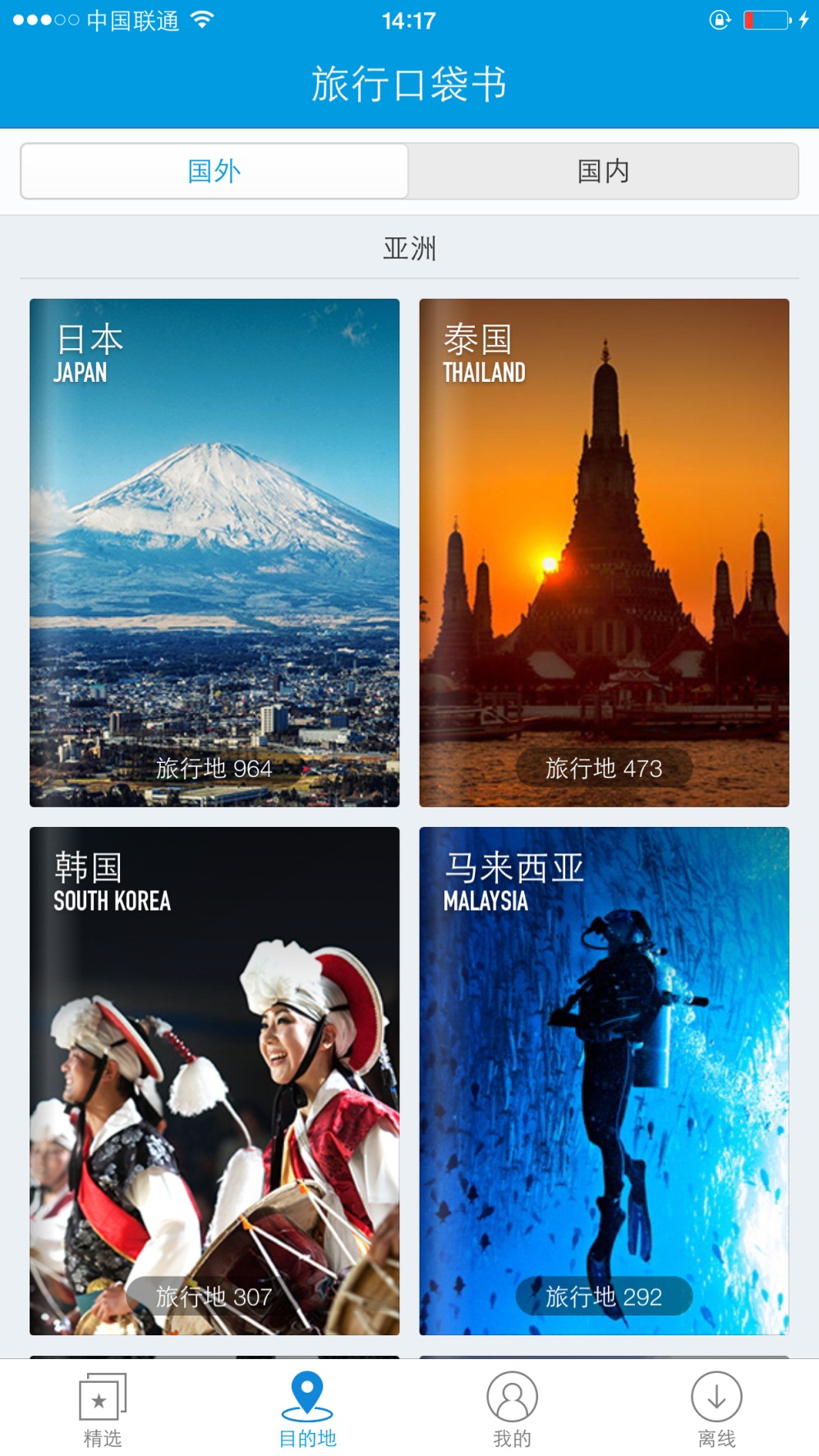Image resolution: width=819 pixels, height=1456 pixels.
Task: Open the 我的 profile tab
Action: coord(512,1409)
